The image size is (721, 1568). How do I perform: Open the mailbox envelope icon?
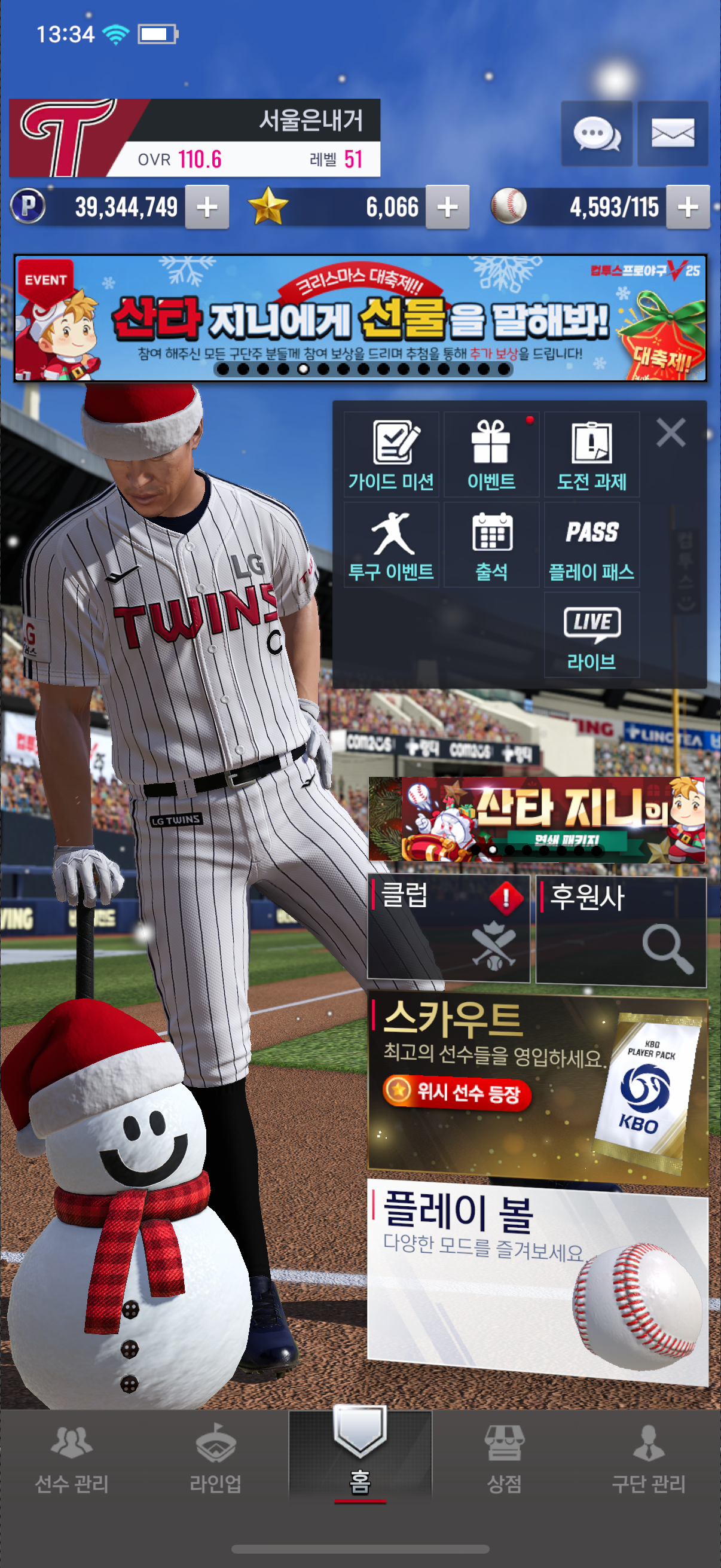click(x=673, y=133)
